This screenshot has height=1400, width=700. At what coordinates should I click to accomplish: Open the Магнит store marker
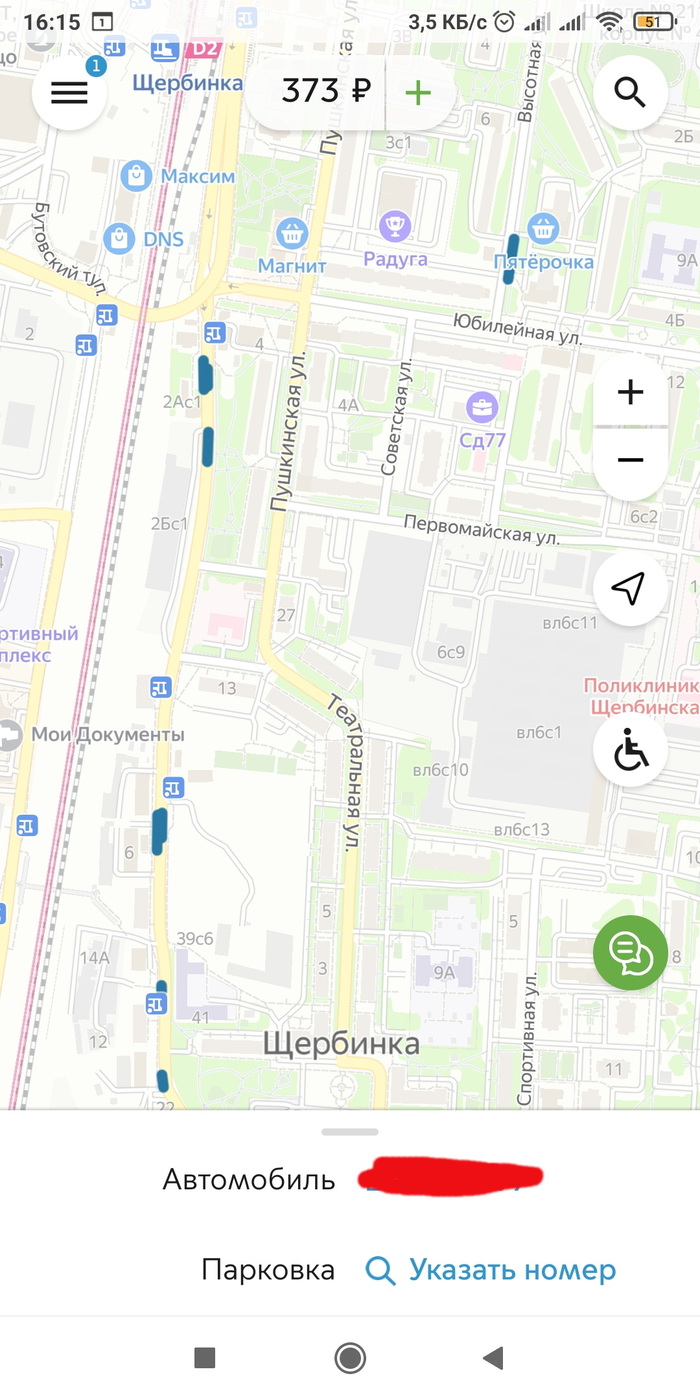coord(292,235)
